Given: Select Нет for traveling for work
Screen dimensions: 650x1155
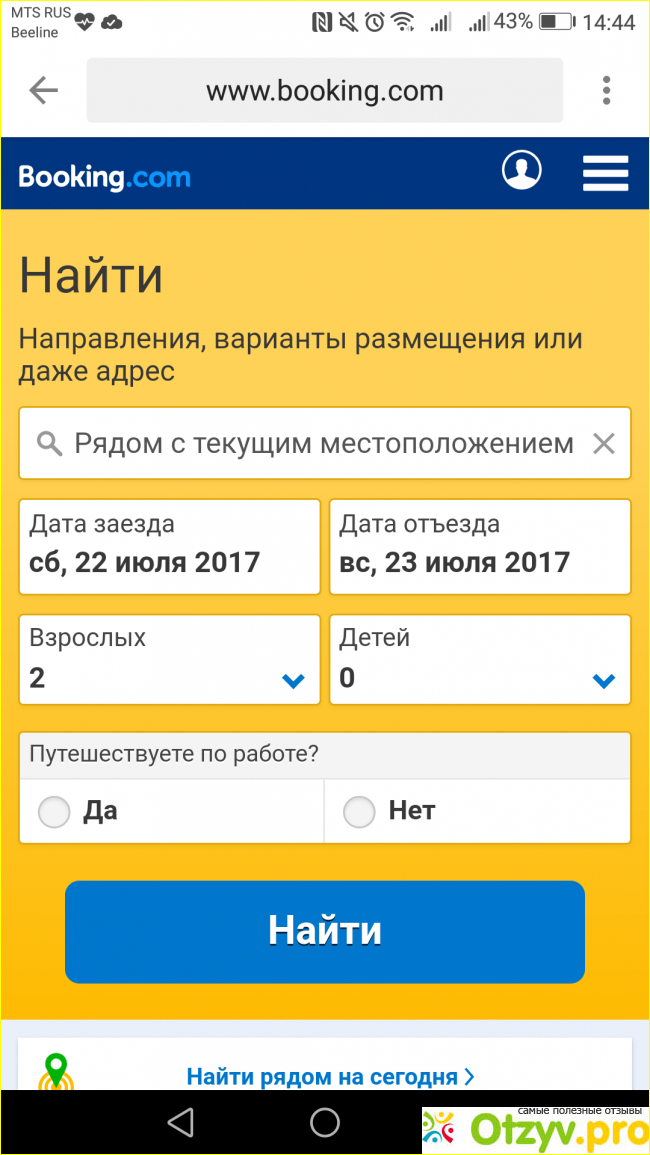Looking at the screenshot, I should (359, 811).
